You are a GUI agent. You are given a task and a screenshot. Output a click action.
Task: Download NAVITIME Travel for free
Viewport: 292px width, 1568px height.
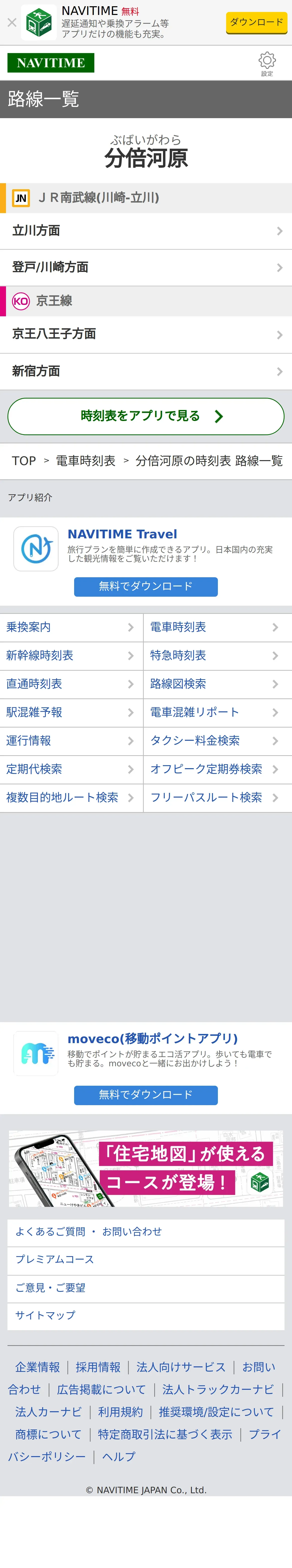point(146,586)
